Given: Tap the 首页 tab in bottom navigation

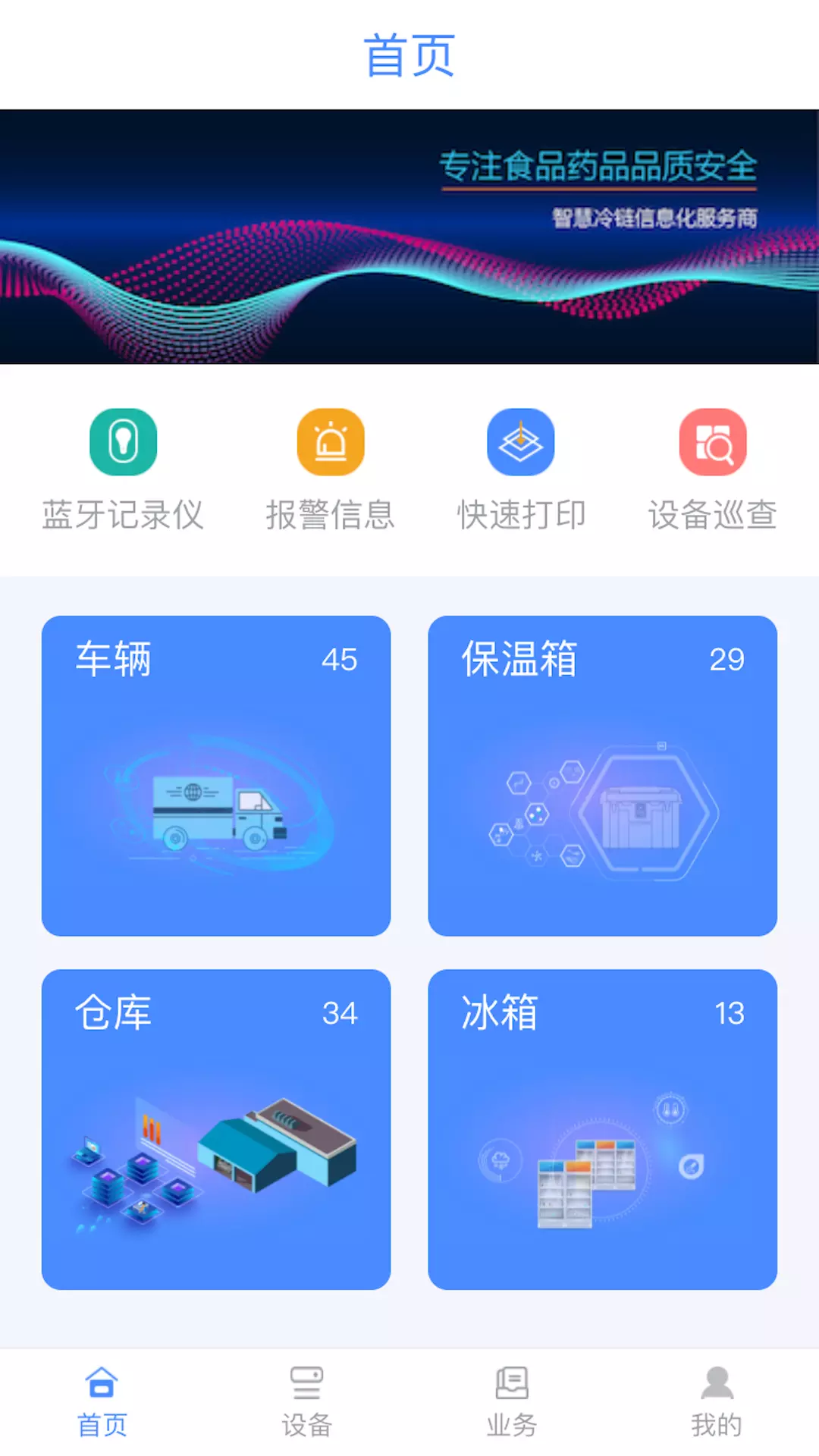Looking at the screenshot, I should (x=102, y=1401).
